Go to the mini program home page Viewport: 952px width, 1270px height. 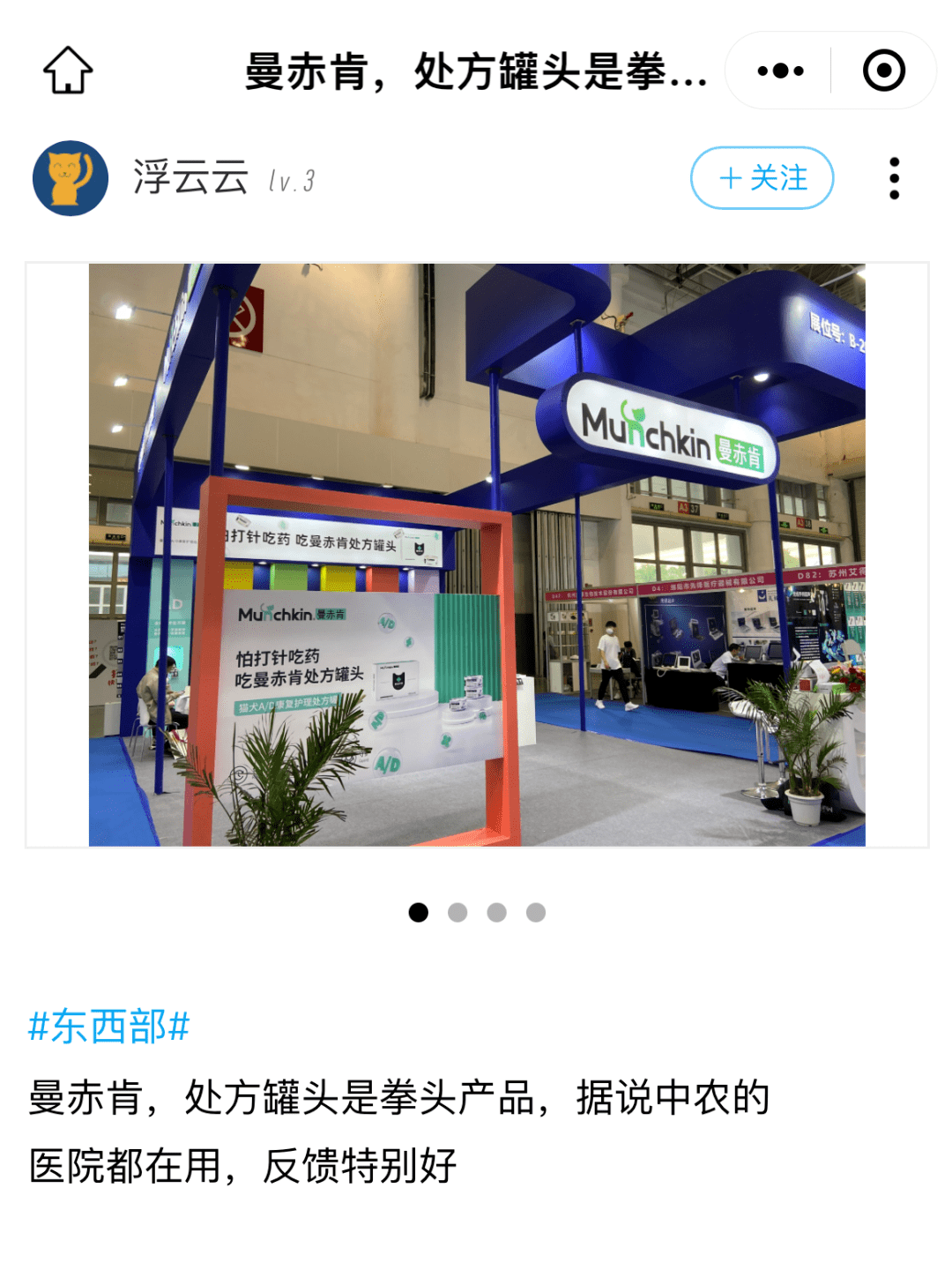click(x=68, y=71)
